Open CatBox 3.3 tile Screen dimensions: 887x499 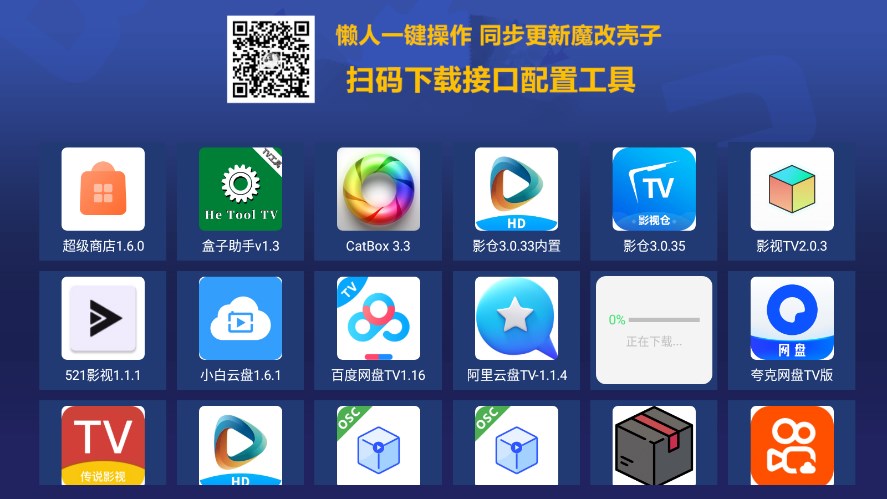pyautogui.click(x=378, y=199)
